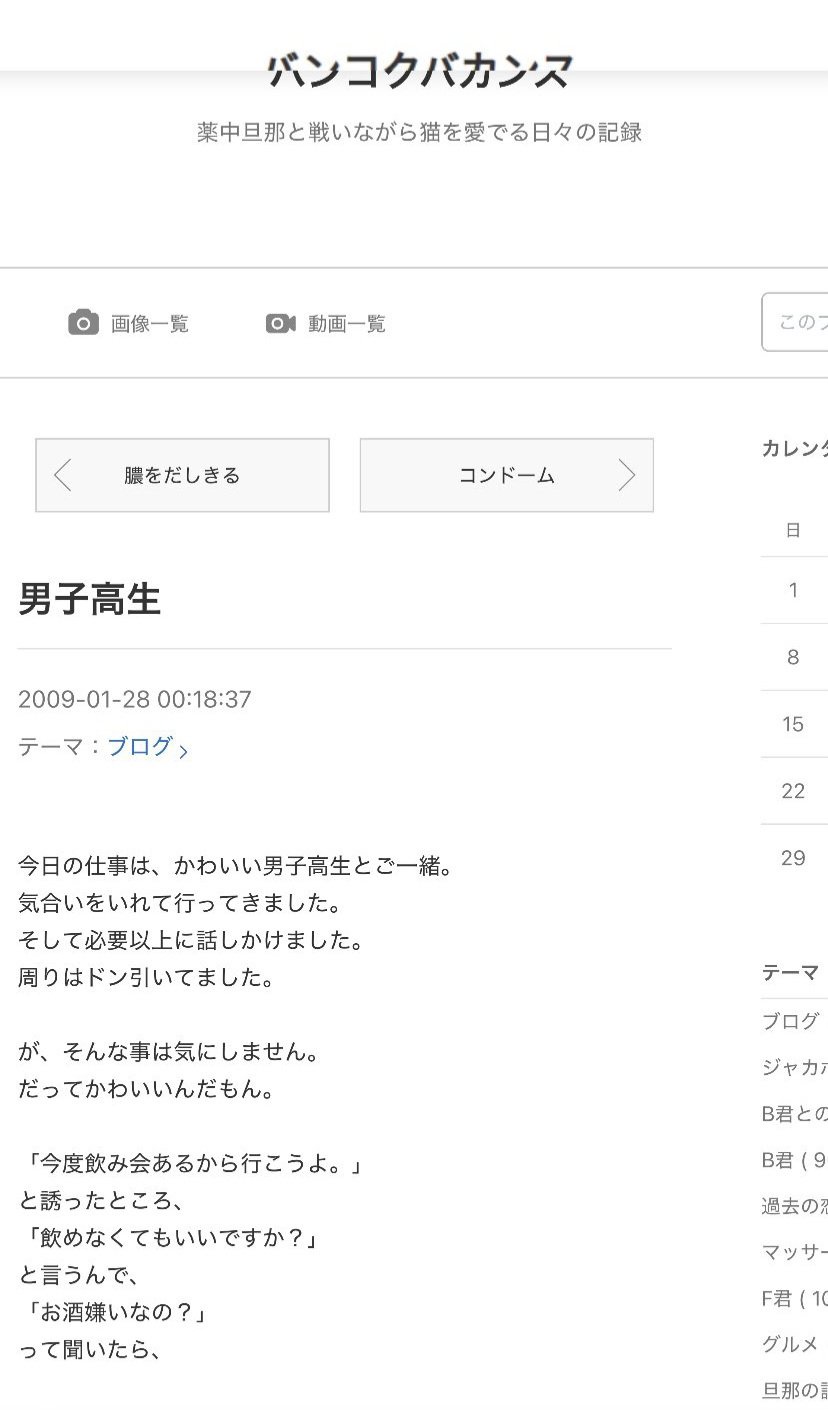This screenshot has height=1410, width=828.
Task: Select day 1 in the calendar
Action: (793, 590)
